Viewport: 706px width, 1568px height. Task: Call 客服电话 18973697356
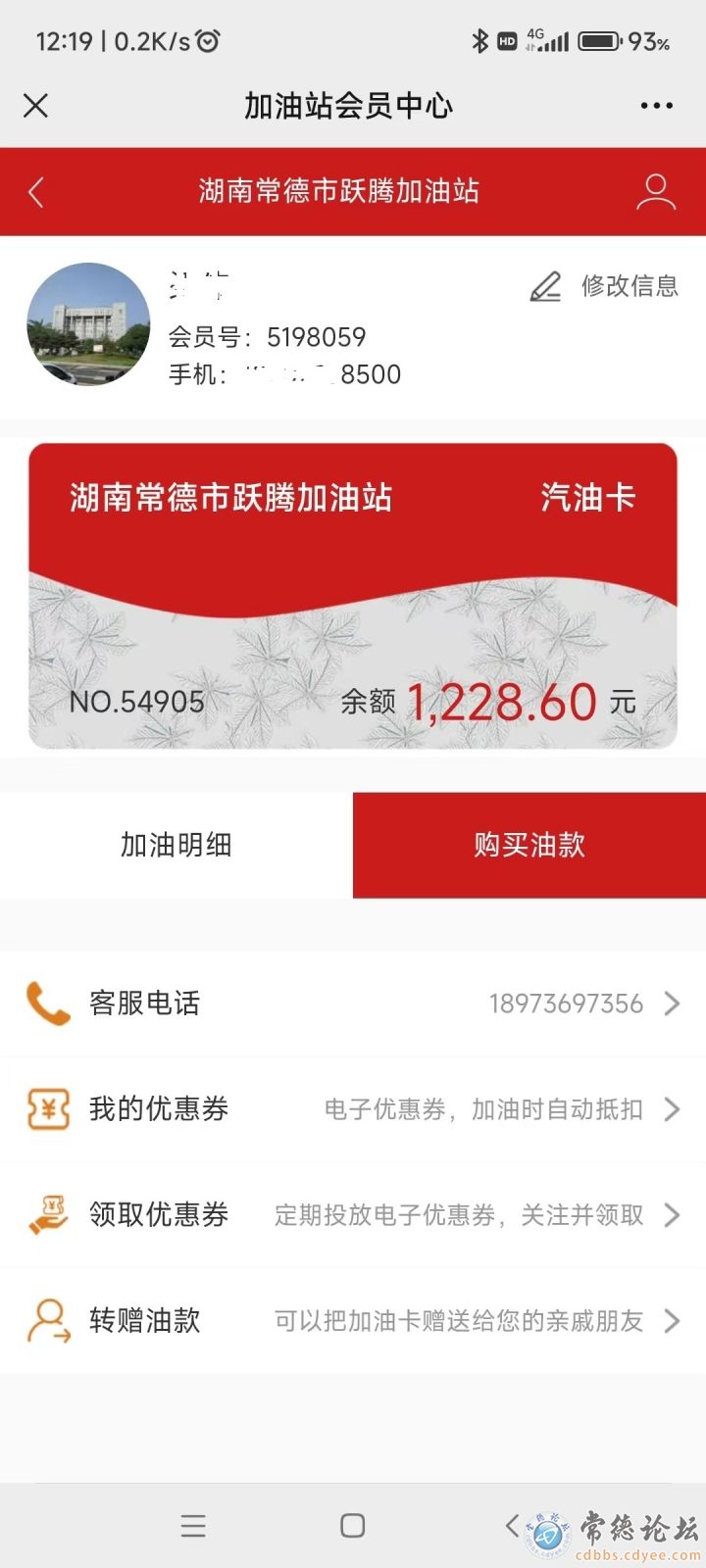pyautogui.click(x=353, y=1004)
